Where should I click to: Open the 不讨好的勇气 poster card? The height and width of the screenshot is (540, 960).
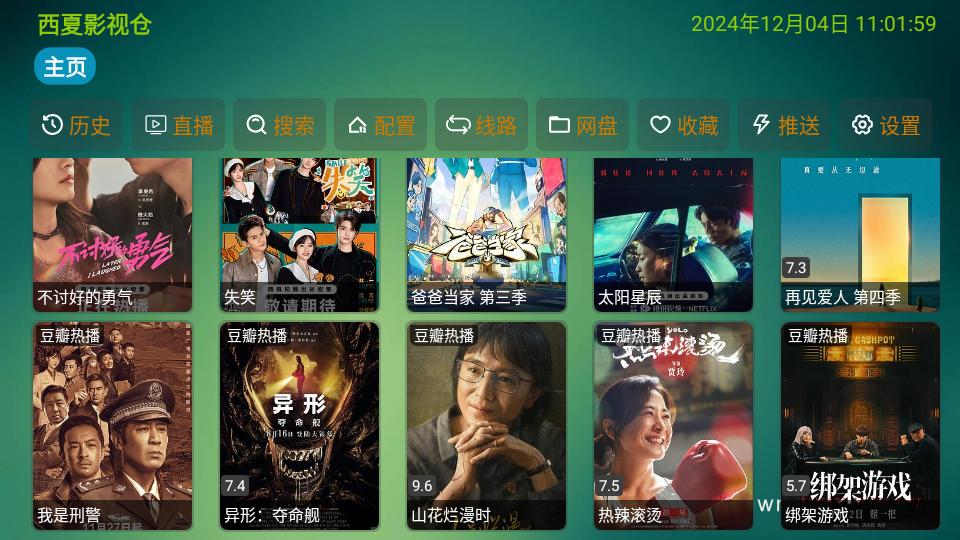click(x=112, y=235)
